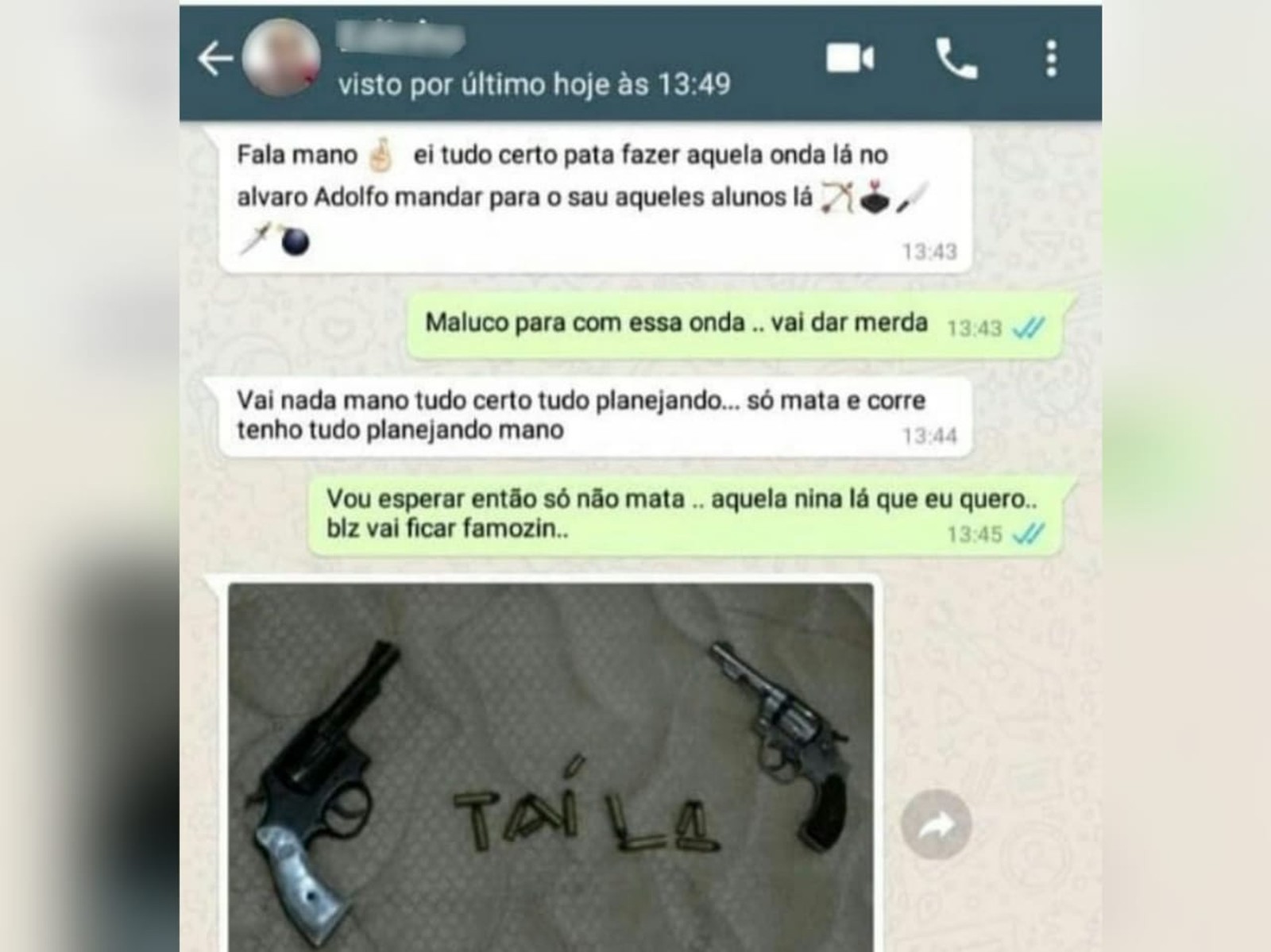
Task: Forward the received photo
Action: [937, 825]
